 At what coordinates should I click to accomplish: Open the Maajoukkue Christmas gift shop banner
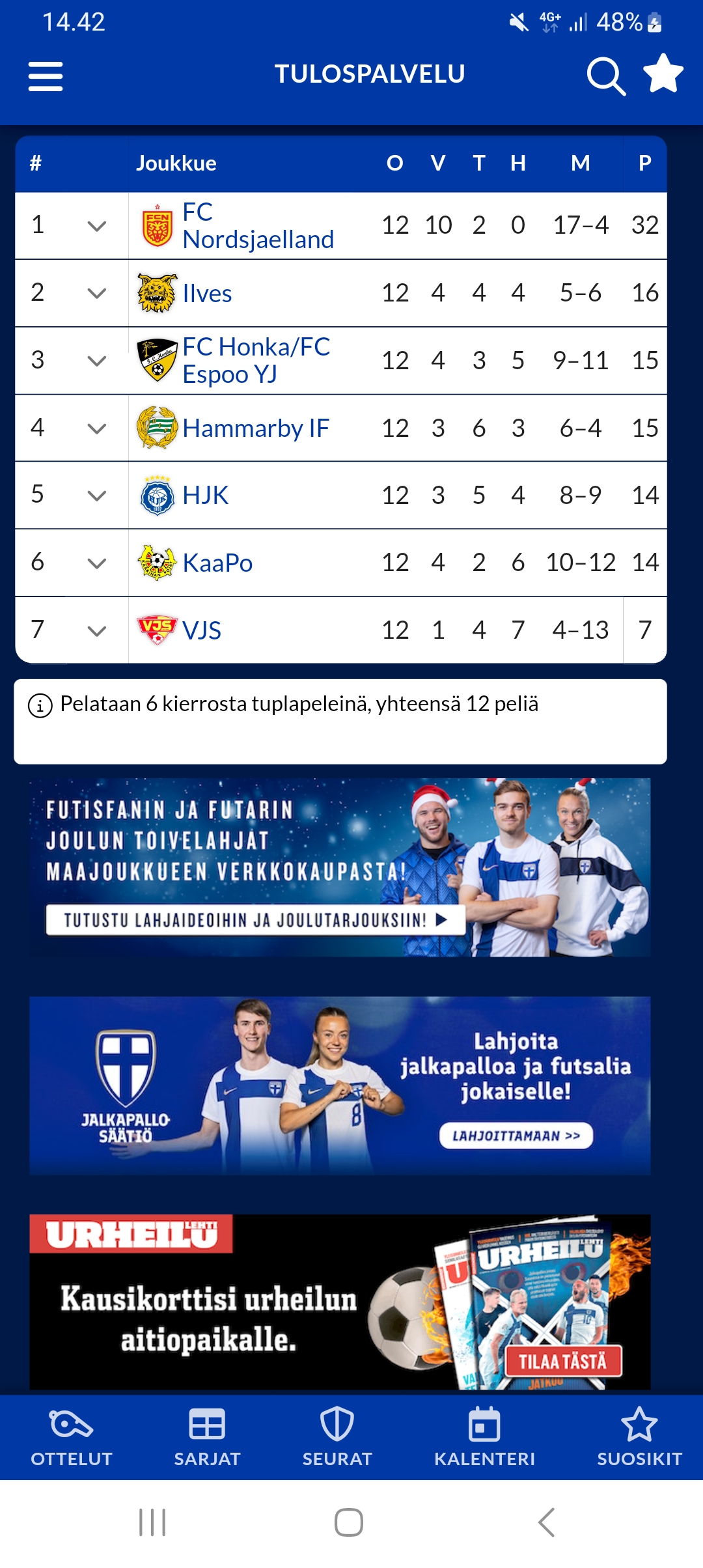340,867
